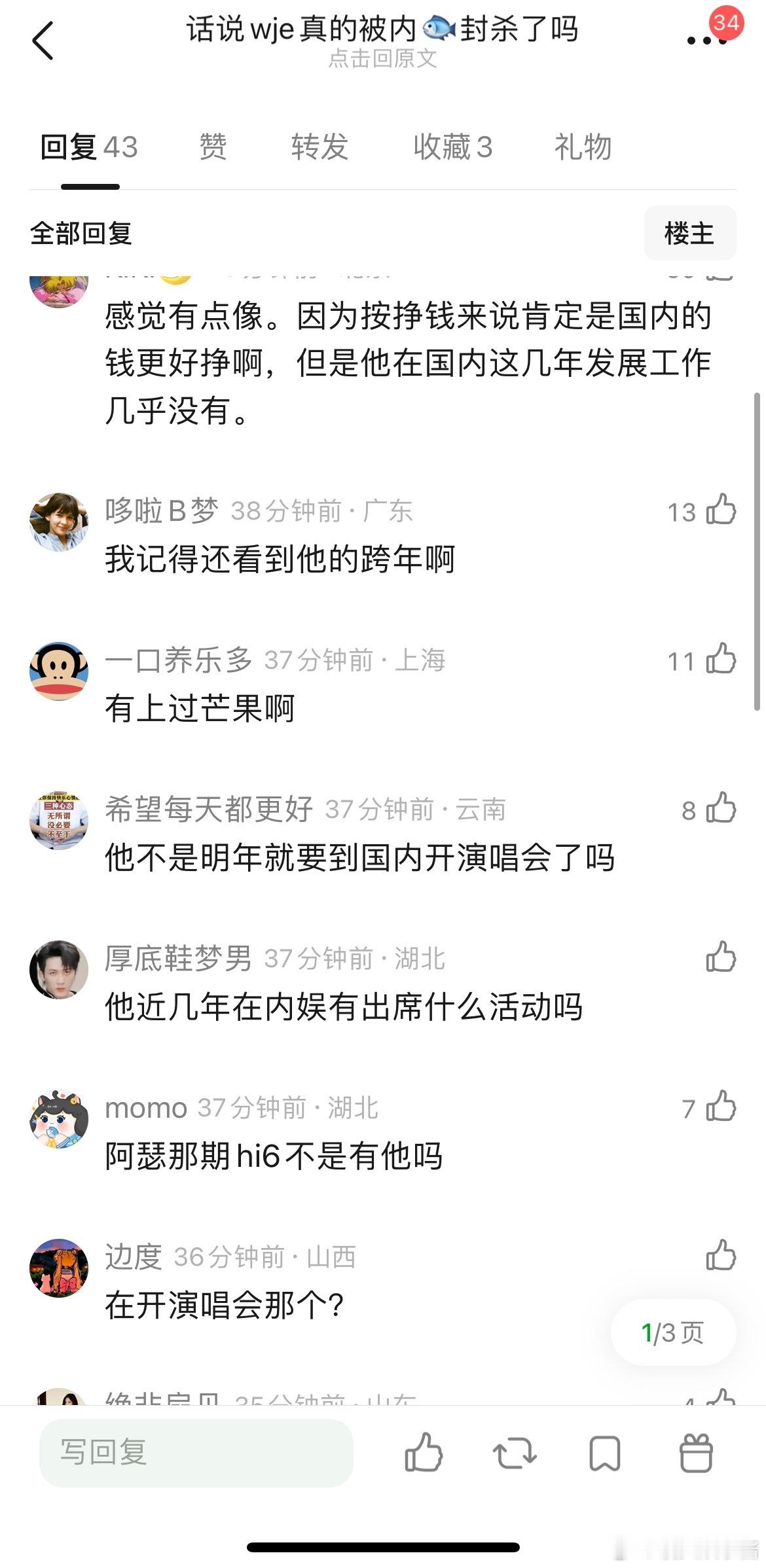
Task: Tap the bookmark icon in the bottom bar
Action: [606, 1453]
